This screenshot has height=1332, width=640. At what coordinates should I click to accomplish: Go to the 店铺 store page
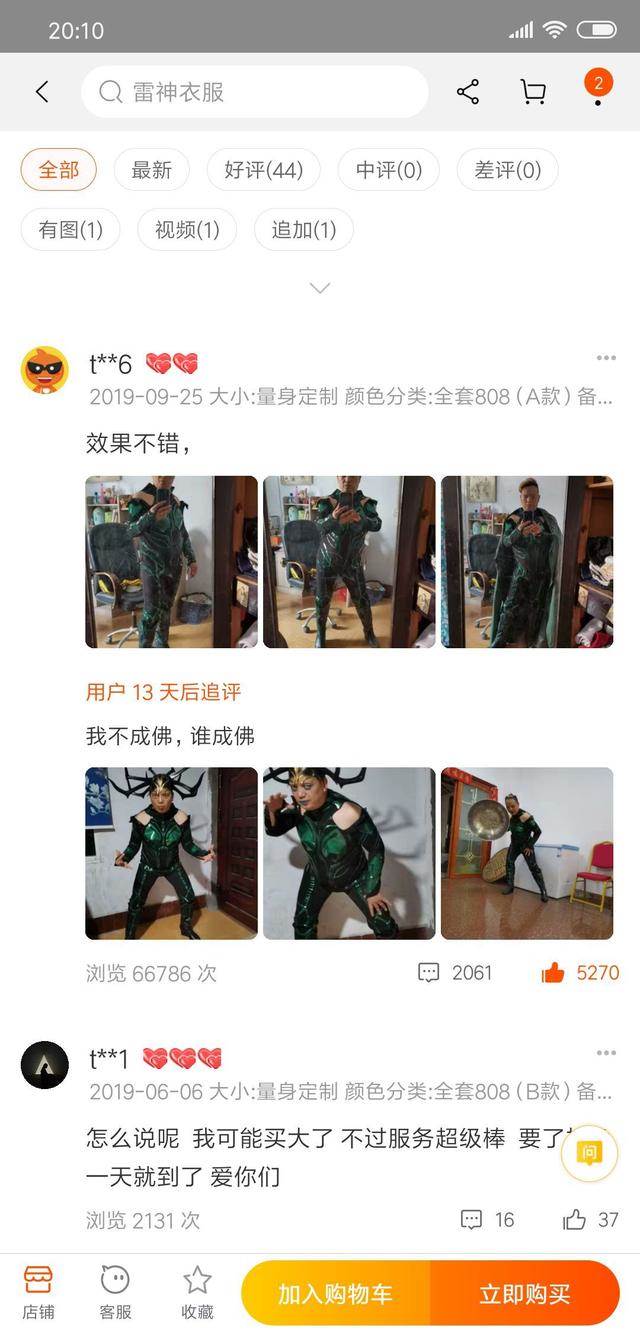point(39,1291)
